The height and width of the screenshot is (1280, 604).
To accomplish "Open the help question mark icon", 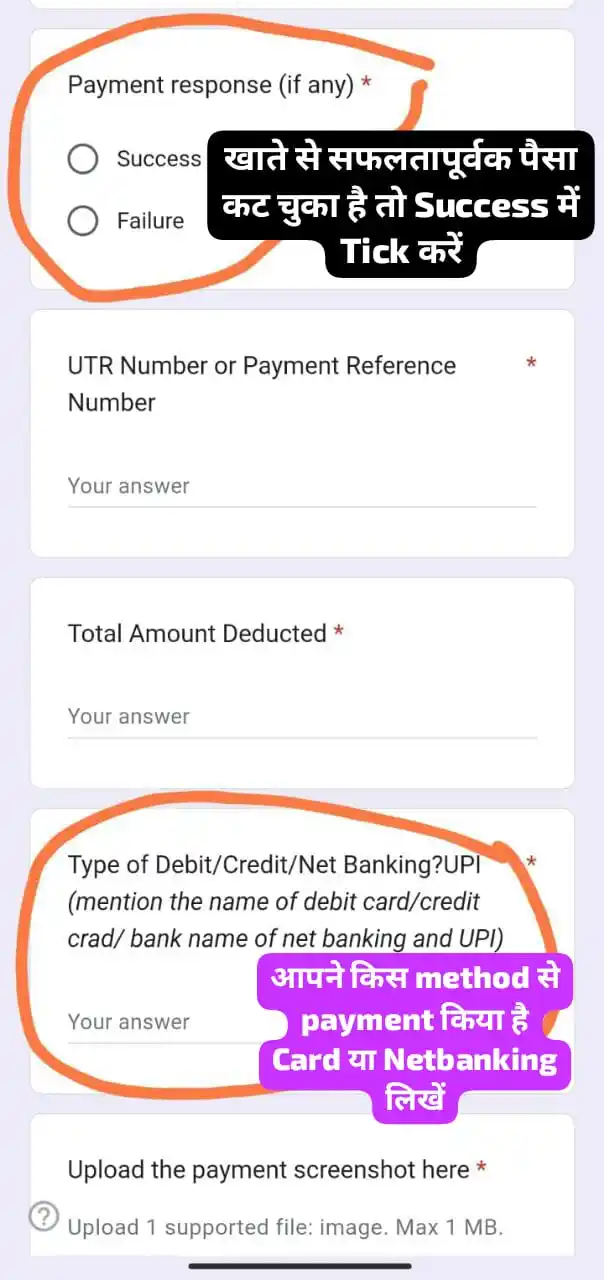I will (x=43, y=1216).
